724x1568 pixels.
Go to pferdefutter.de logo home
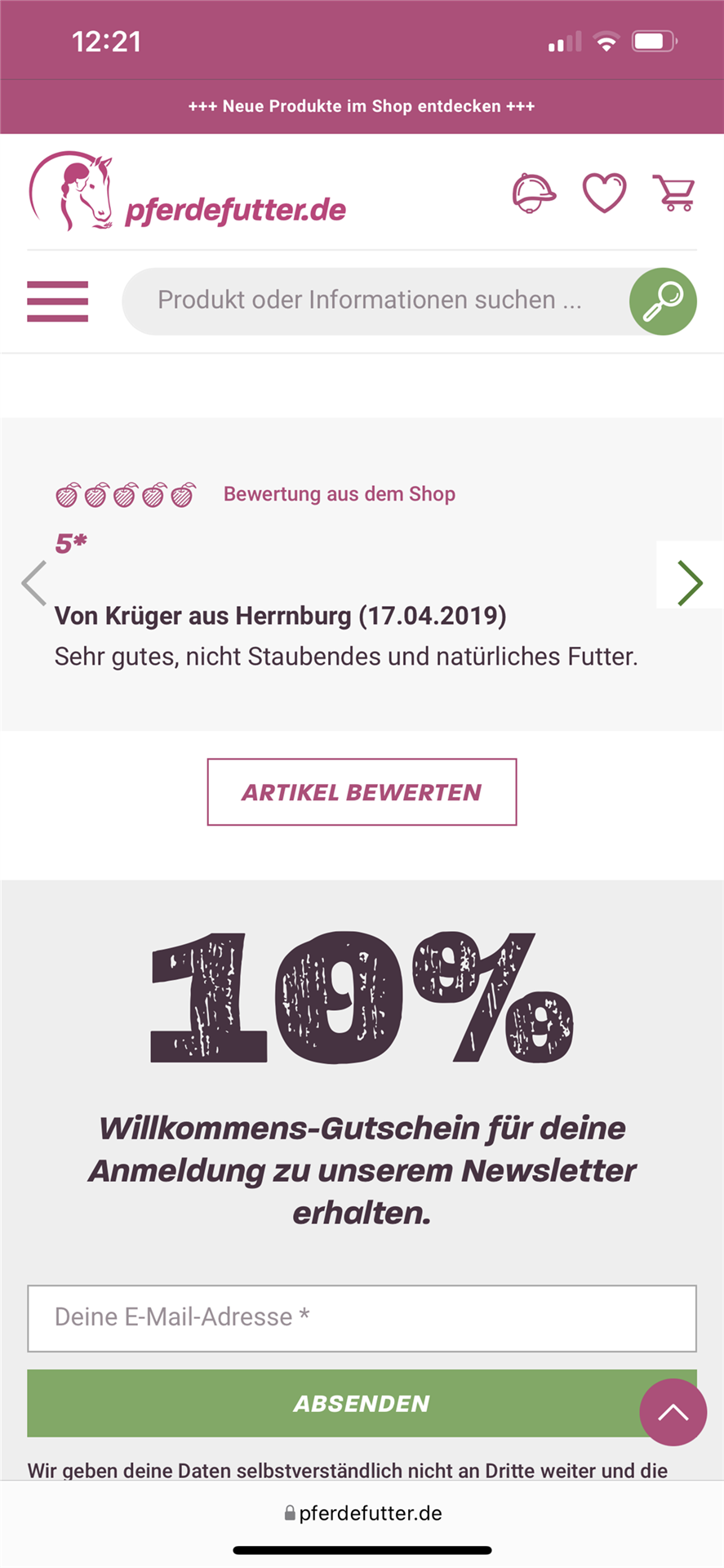tap(188, 191)
